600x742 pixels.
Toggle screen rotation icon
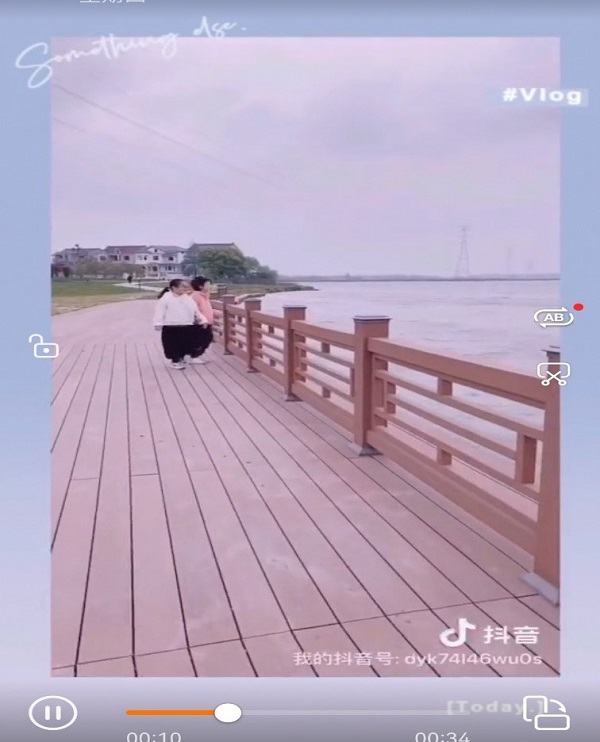tap(546, 712)
